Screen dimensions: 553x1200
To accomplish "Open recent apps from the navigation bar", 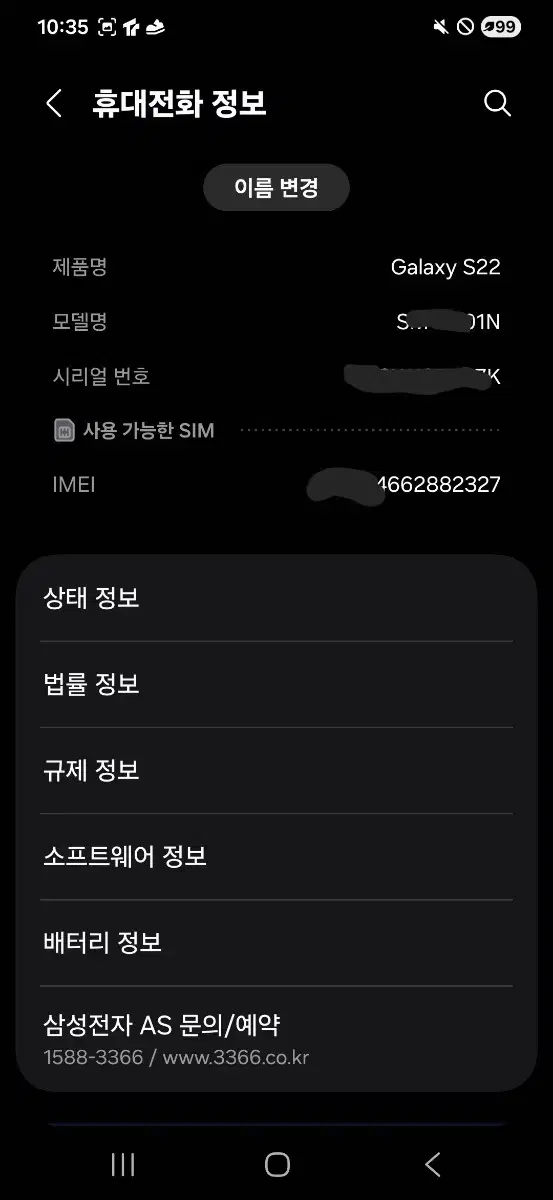I will [122, 1164].
